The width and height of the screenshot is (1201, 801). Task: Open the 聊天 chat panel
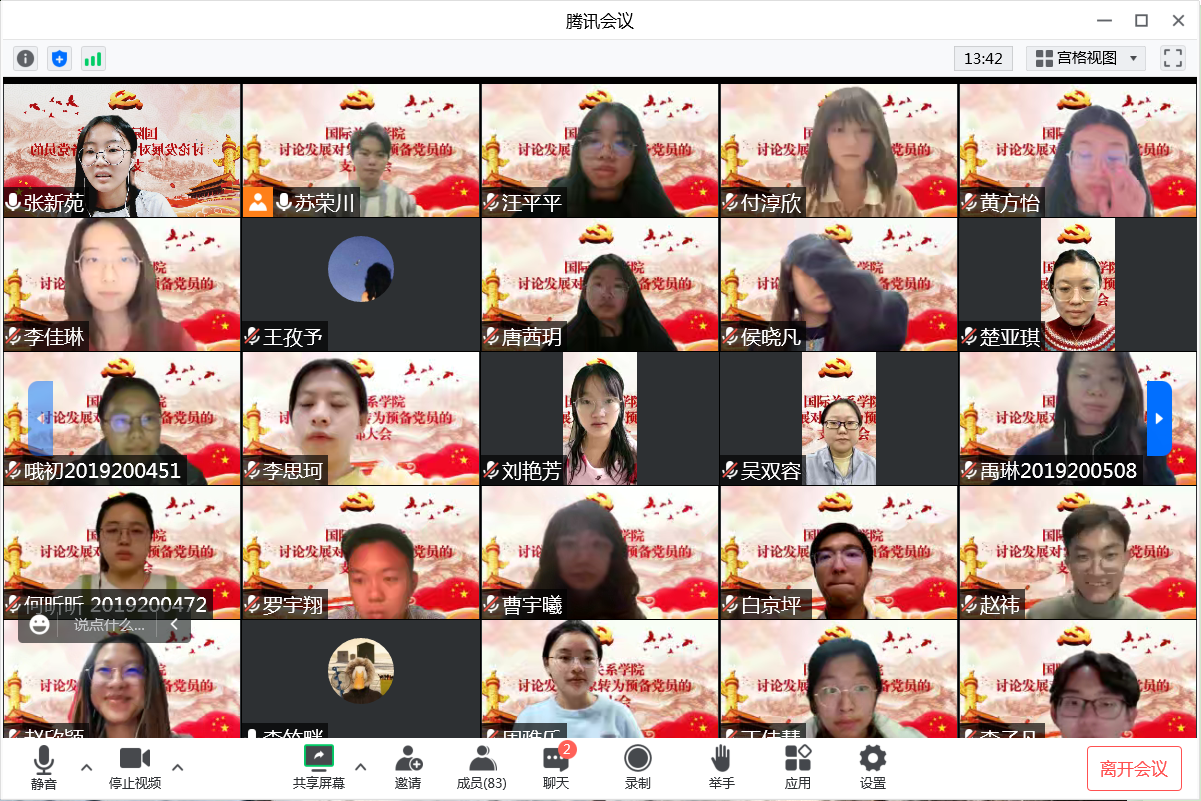[556, 768]
